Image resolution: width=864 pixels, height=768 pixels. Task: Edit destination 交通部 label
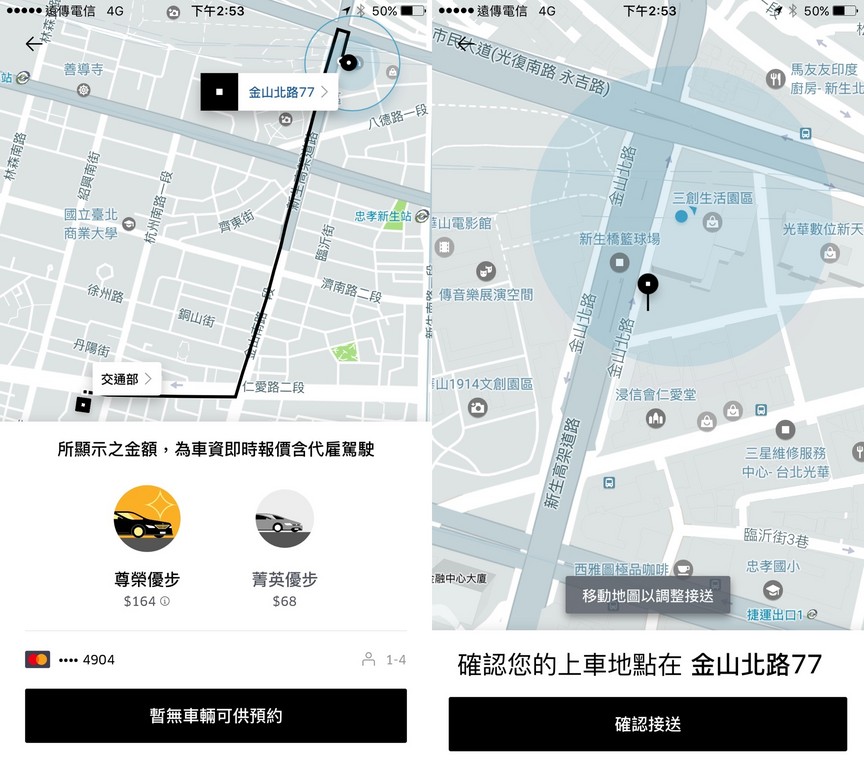pyautogui.click(x=127, y=378)
